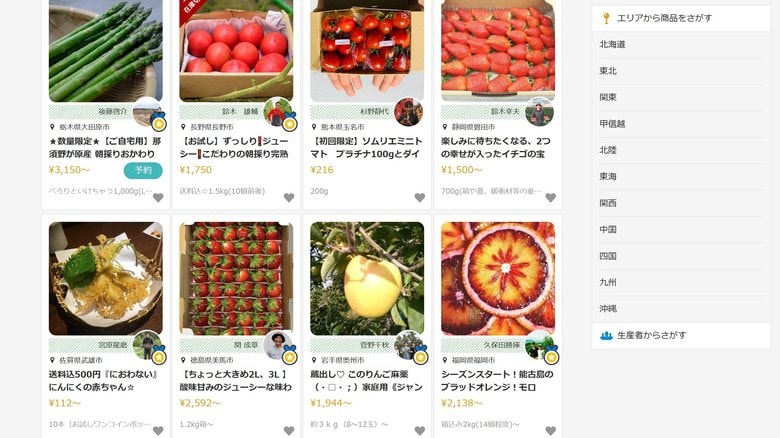Like the ¥1,500 strawberry product

coord(550,198)
